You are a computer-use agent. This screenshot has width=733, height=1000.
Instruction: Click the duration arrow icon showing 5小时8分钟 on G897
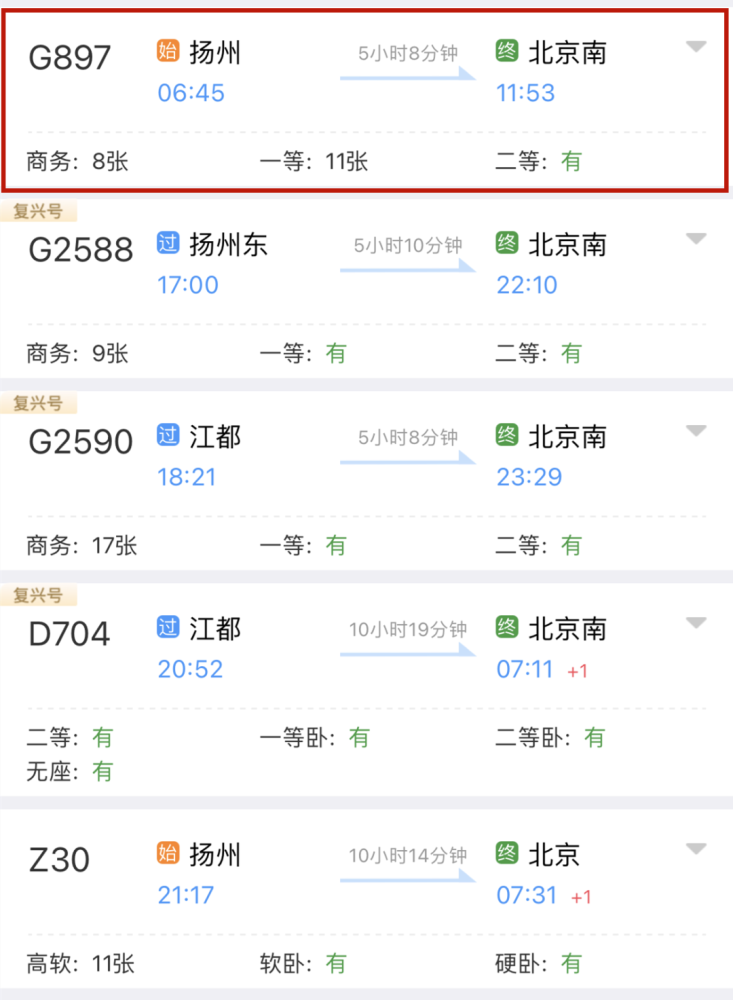[x=407, y=72]
